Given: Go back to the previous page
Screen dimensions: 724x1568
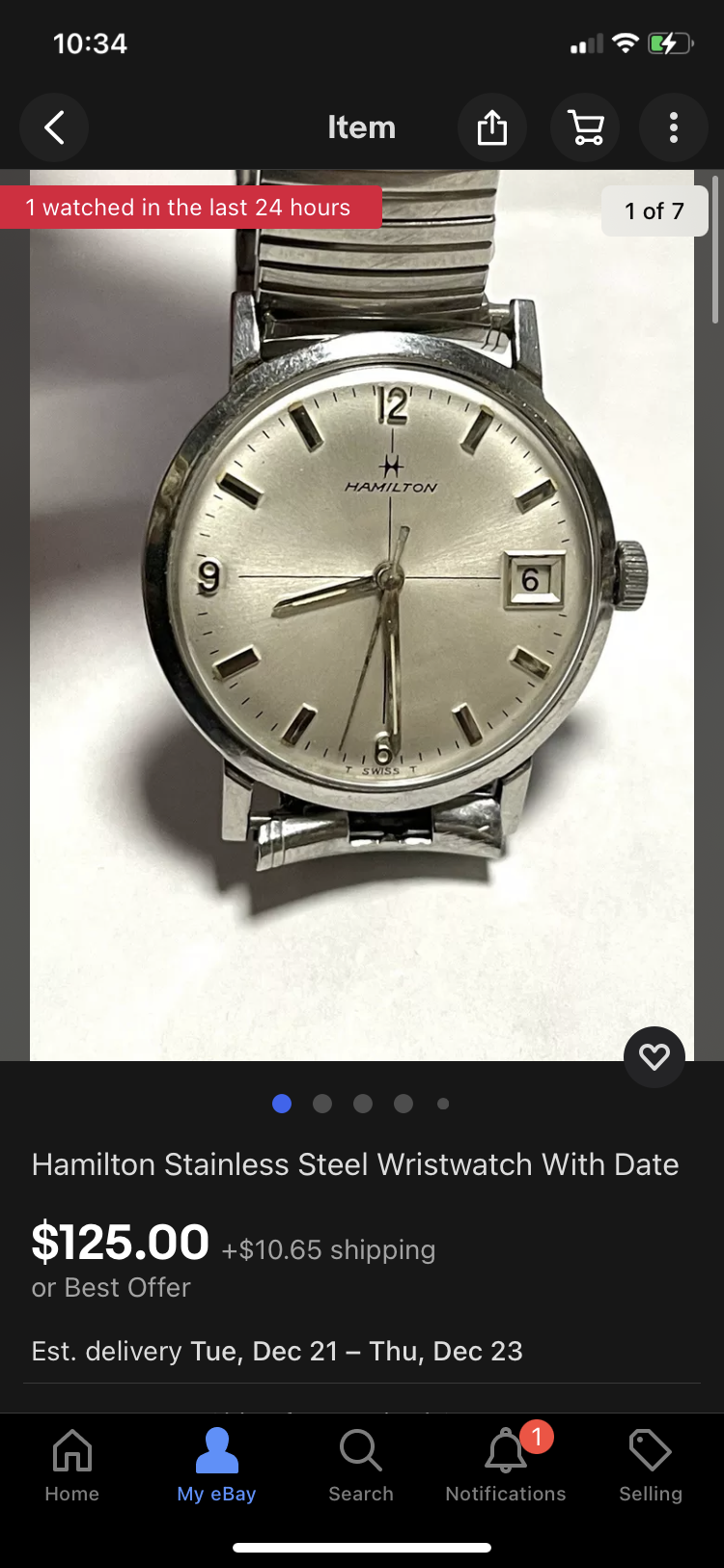Looking at the screenshot, I should click(x=54, y=127).
